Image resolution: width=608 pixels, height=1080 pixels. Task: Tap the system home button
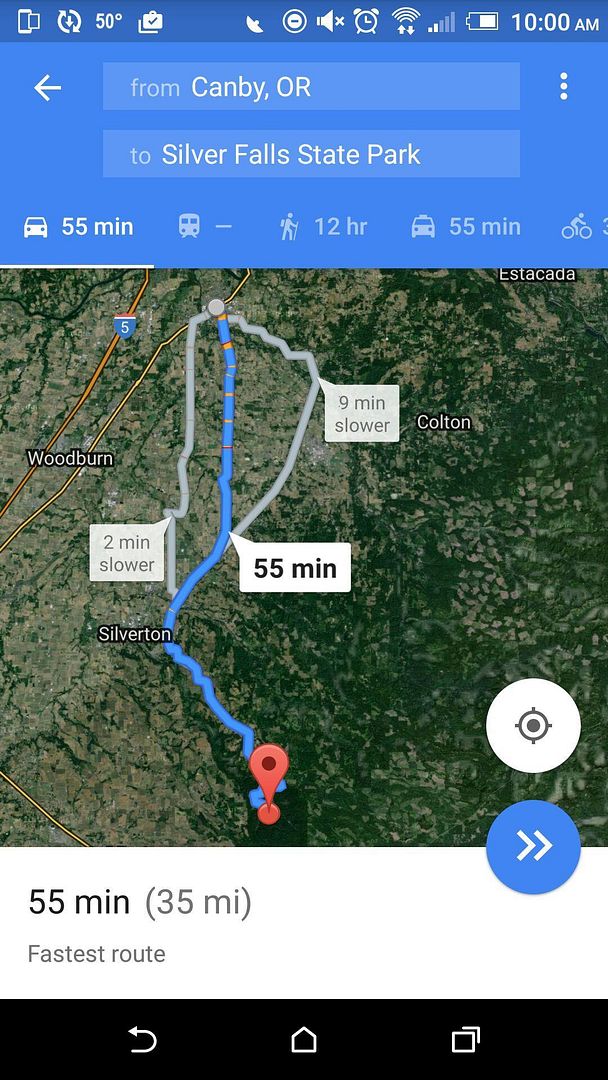[304, 1039]
